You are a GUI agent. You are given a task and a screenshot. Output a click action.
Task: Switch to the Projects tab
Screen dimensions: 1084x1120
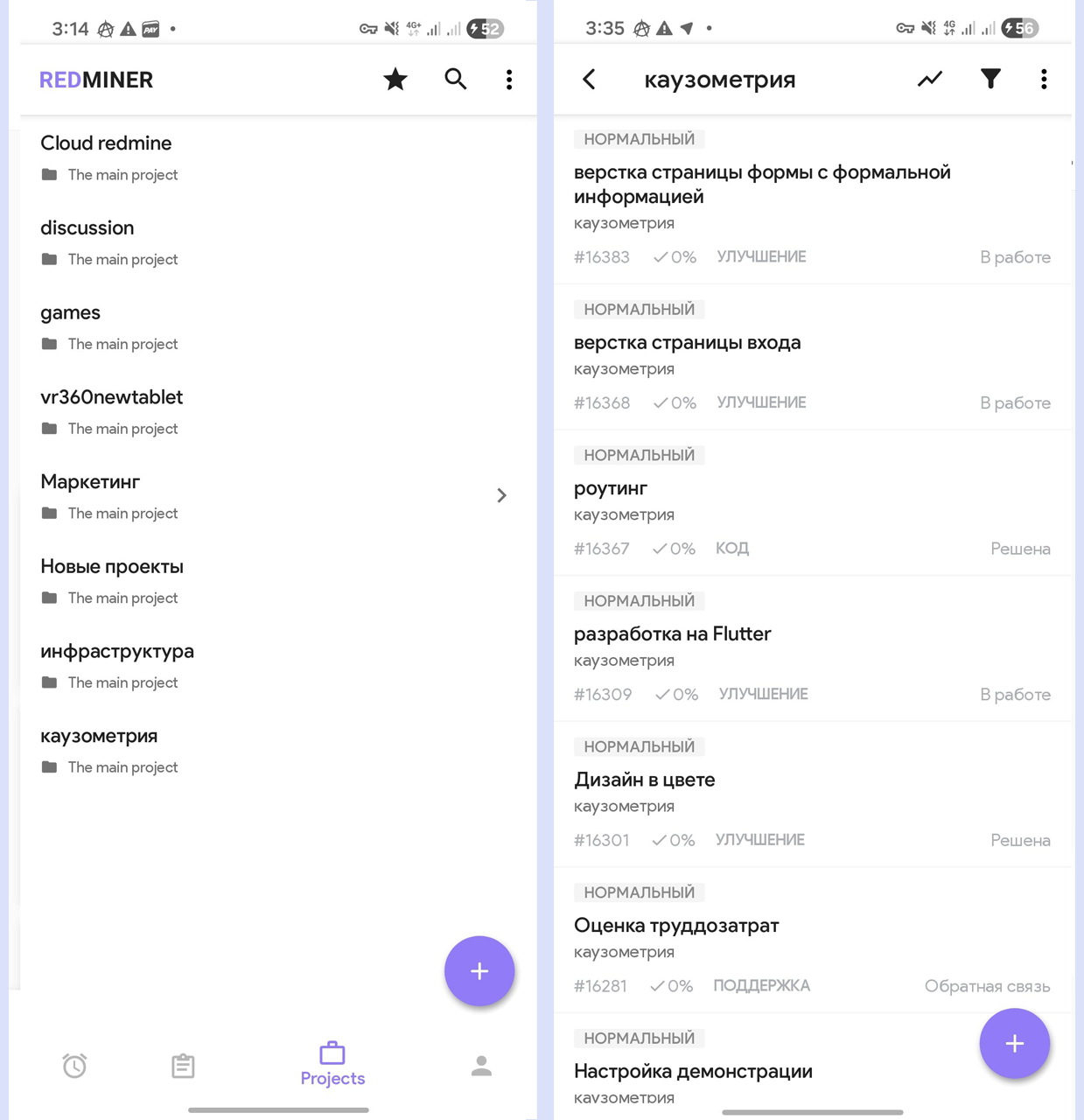point(332,1063)
